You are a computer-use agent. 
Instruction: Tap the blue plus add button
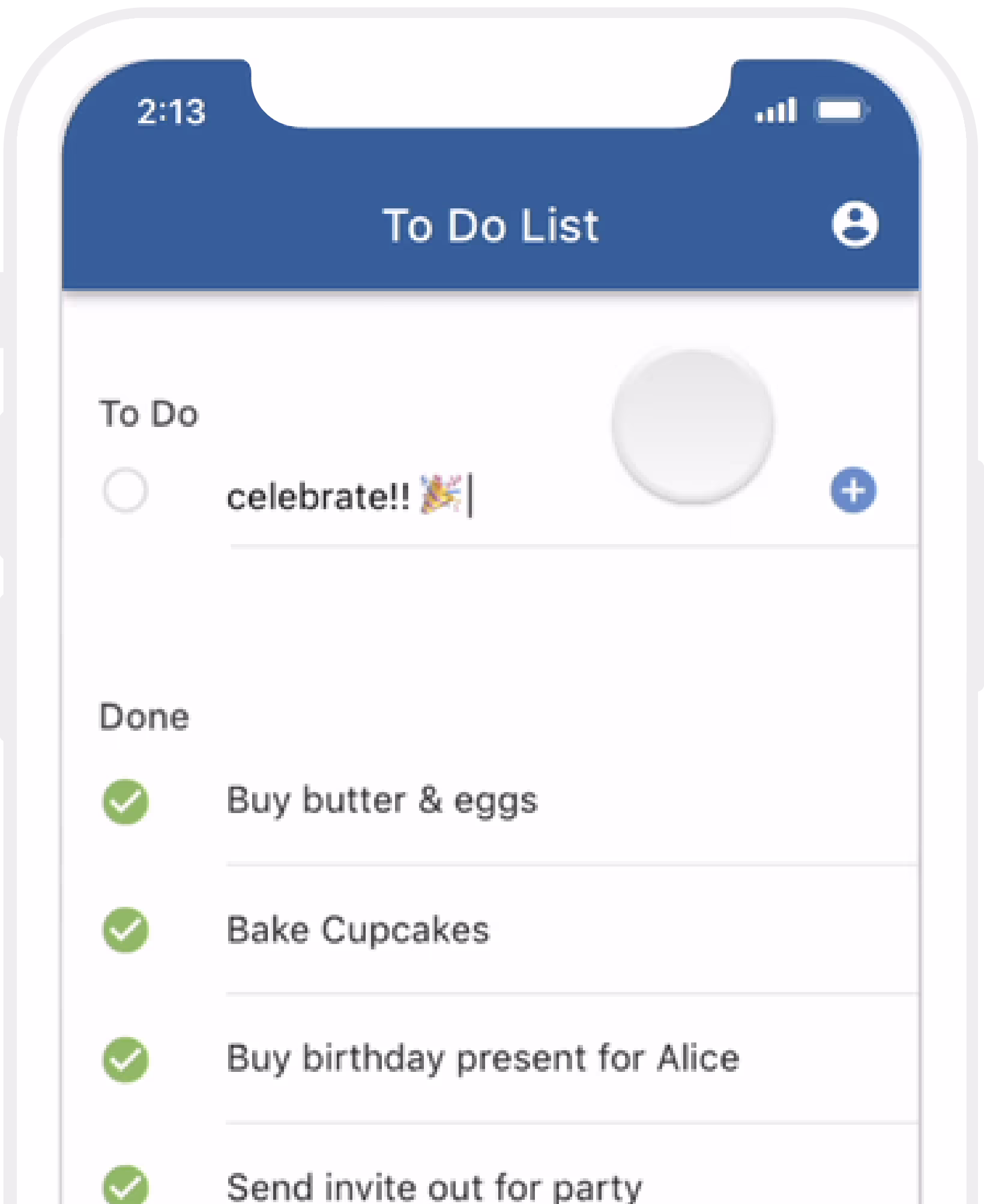[853, 490]
